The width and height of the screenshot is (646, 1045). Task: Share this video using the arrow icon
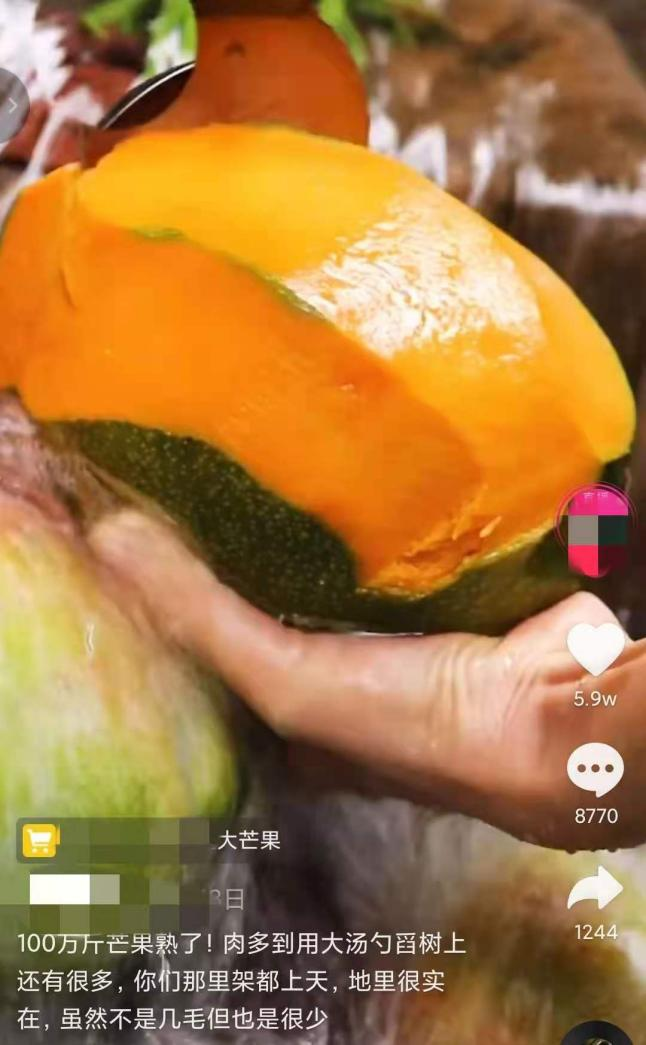(x=595, y=889)
